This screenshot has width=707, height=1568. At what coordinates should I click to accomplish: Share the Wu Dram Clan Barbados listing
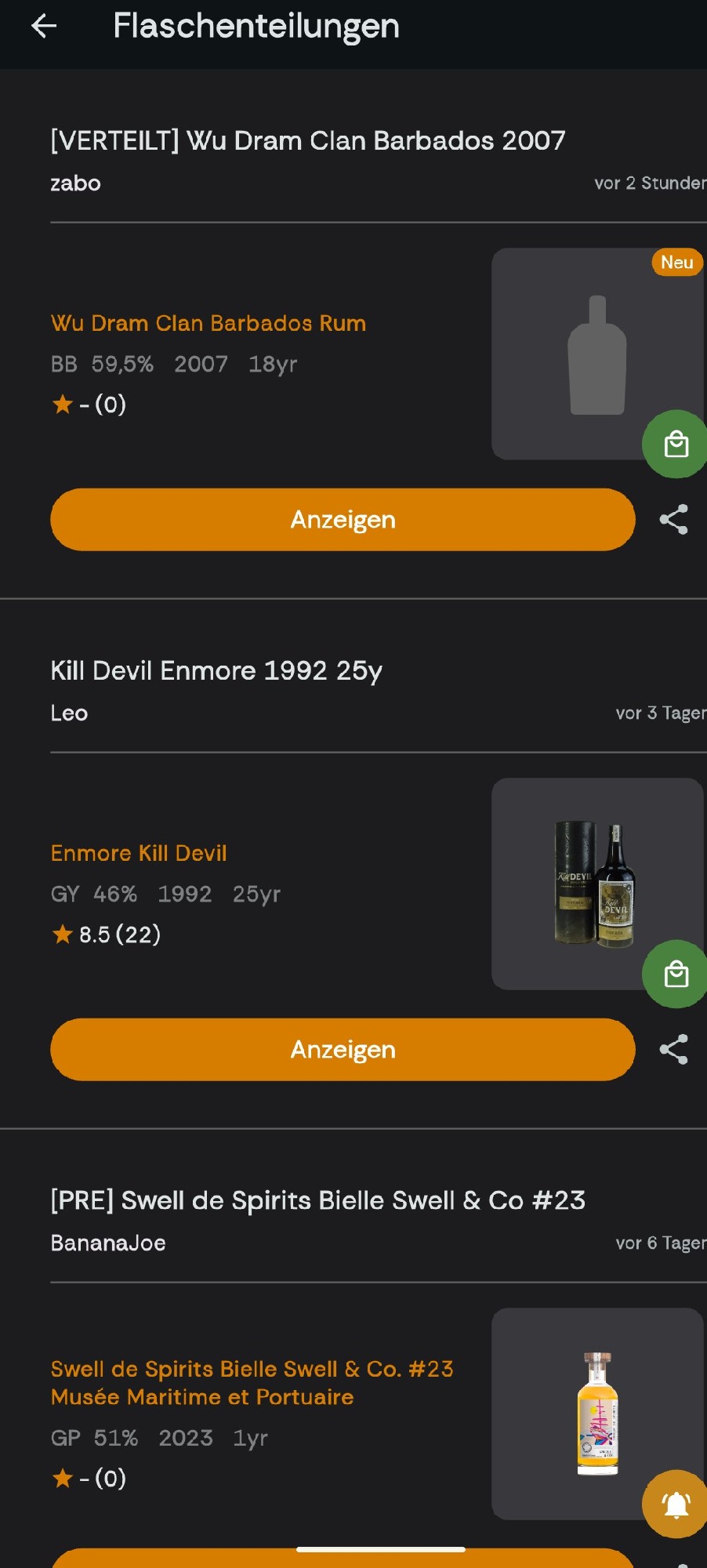click(x=673, y=520)
